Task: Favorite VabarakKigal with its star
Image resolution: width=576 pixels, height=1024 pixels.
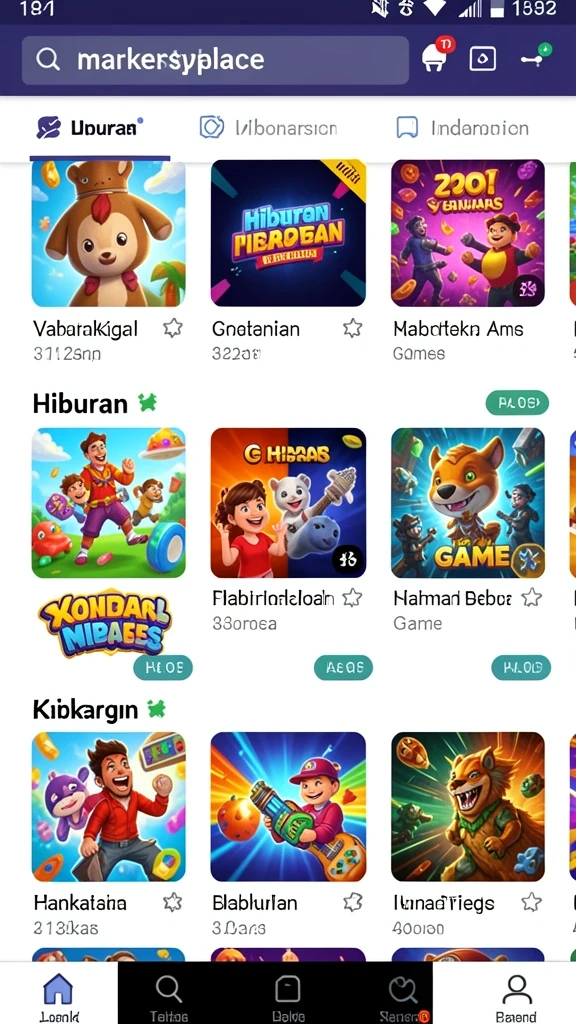Action: [172, 328]
